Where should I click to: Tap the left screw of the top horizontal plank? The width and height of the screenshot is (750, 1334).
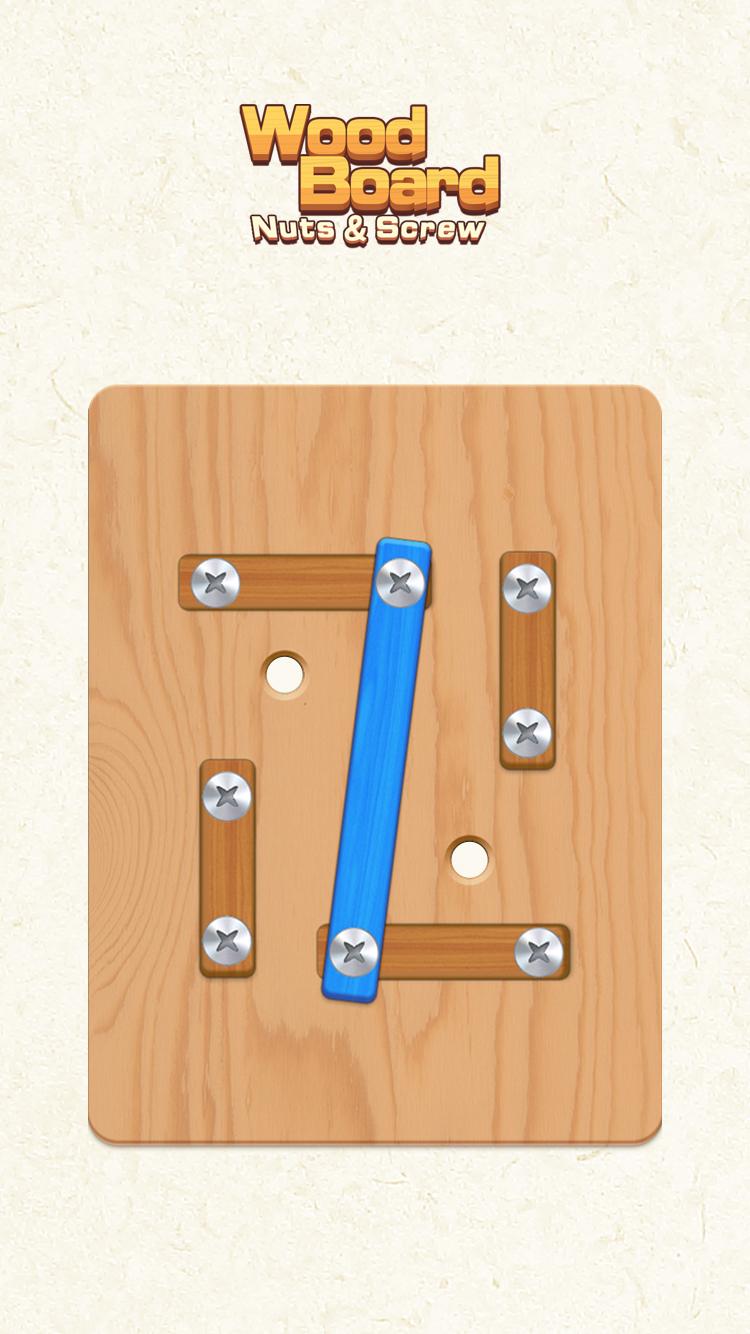(x=215, y=583)
